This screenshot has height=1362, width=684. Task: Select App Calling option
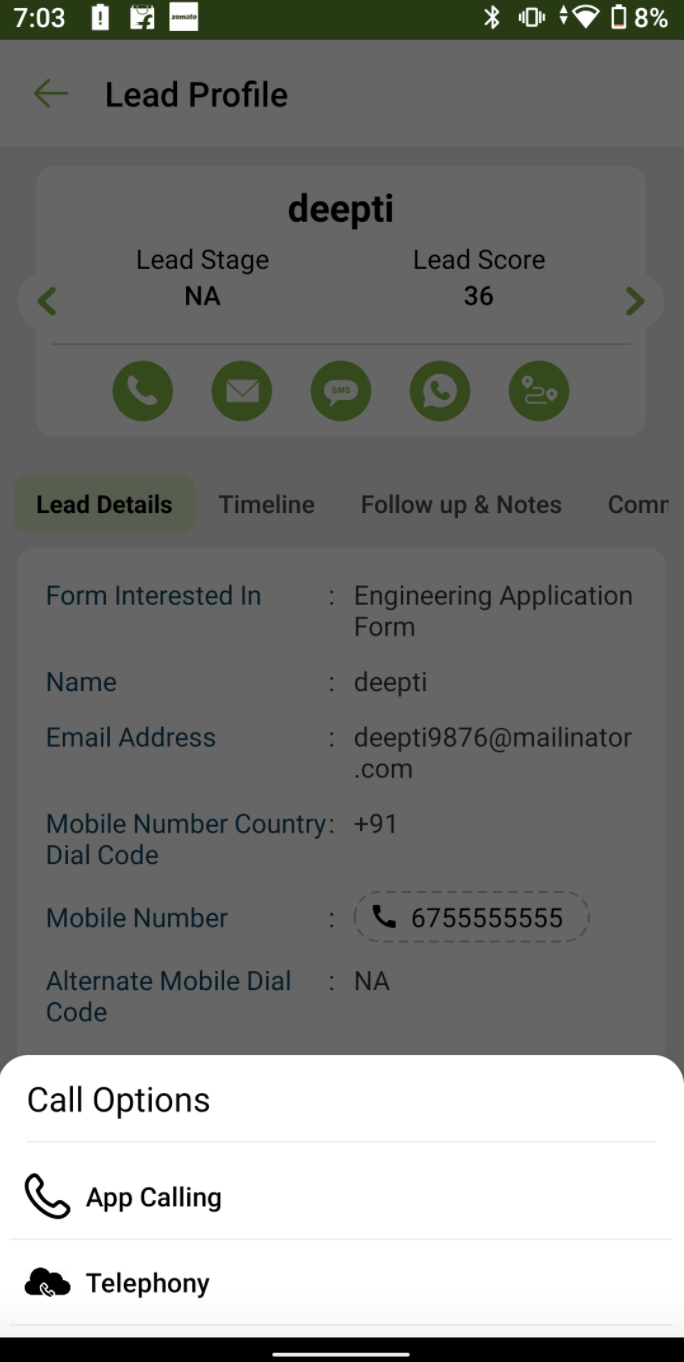pyautogui.click(x=153, y=1197)
